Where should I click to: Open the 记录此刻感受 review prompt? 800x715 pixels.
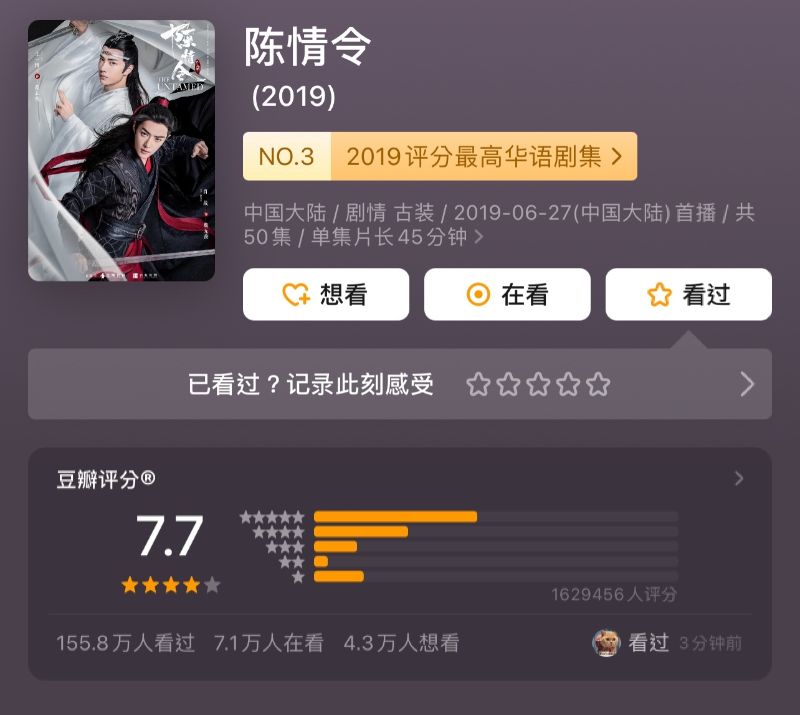(x=400, y=384)
